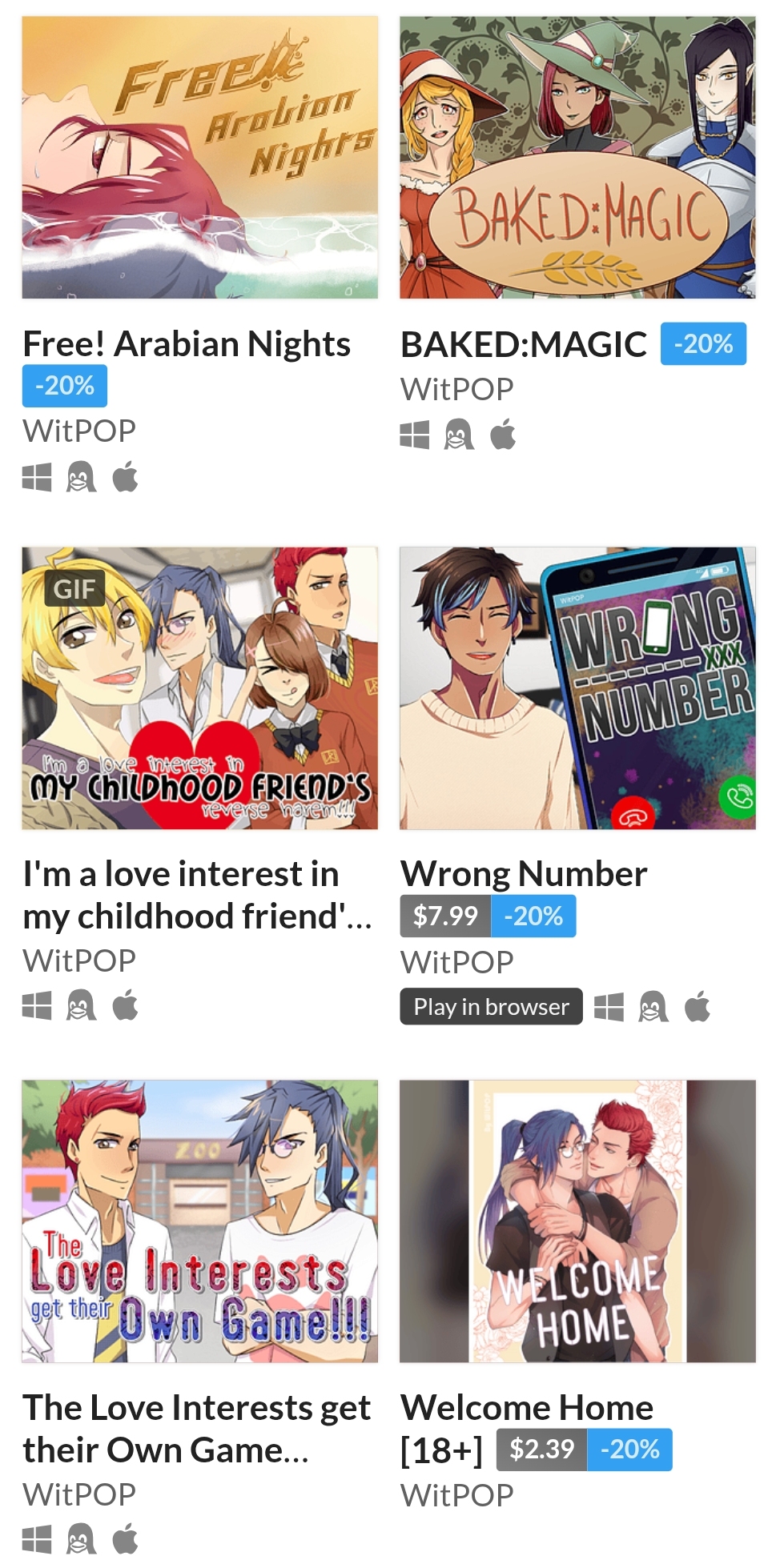Follow the Welcome Home [18+] title link

click(x=527, y=1408)
